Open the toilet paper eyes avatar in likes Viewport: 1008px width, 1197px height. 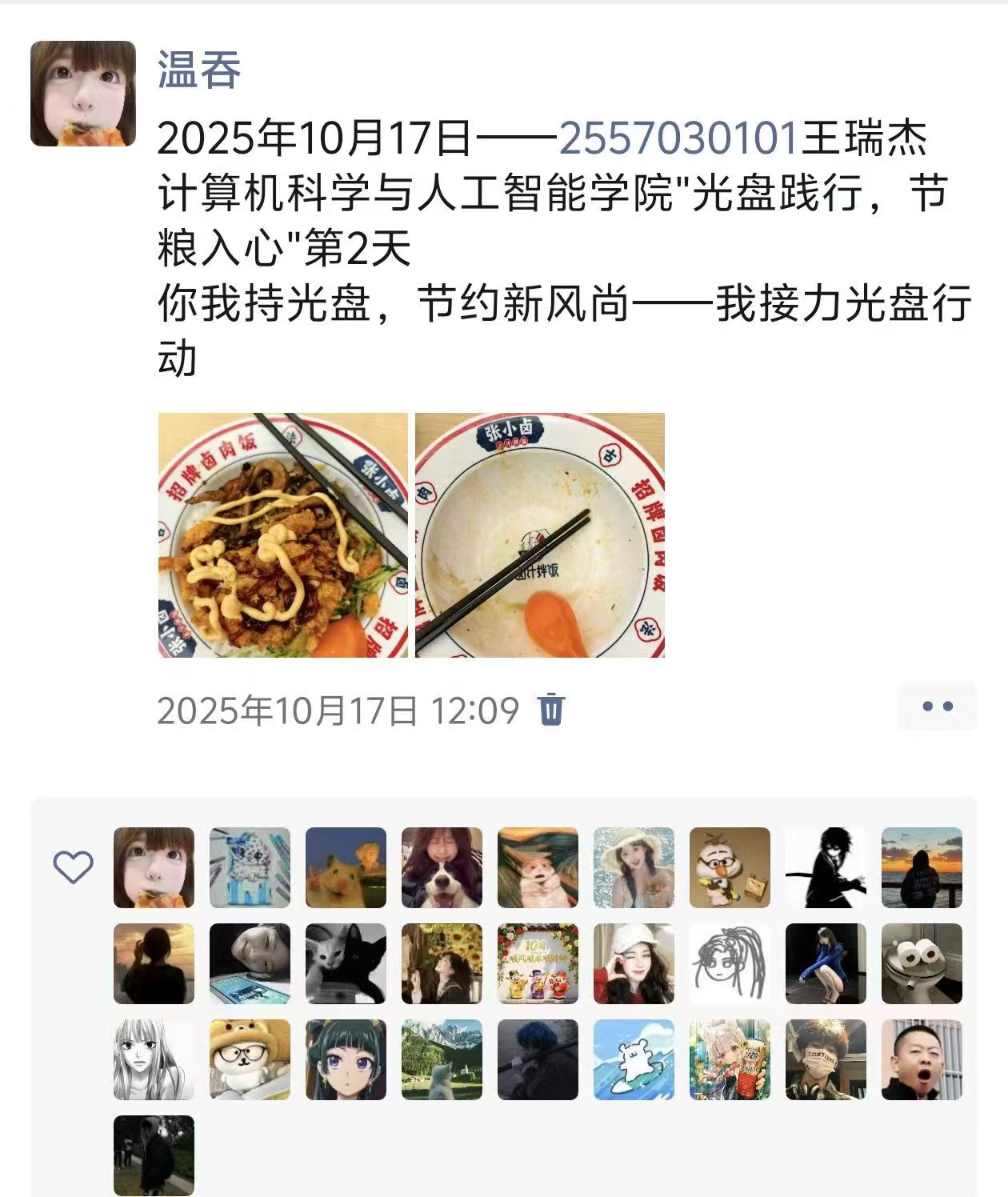[922, 963]
